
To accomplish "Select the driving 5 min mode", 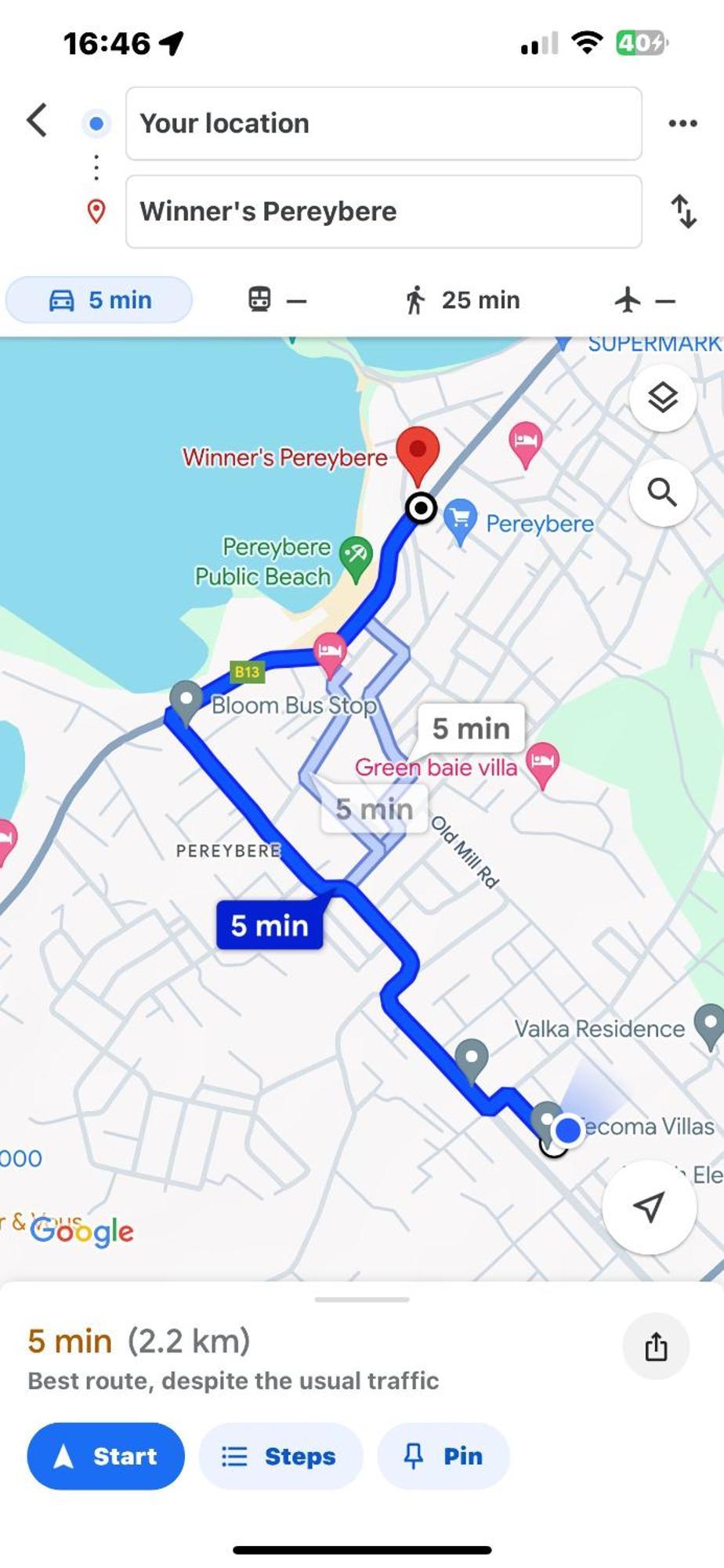I will tap(100, 299).
